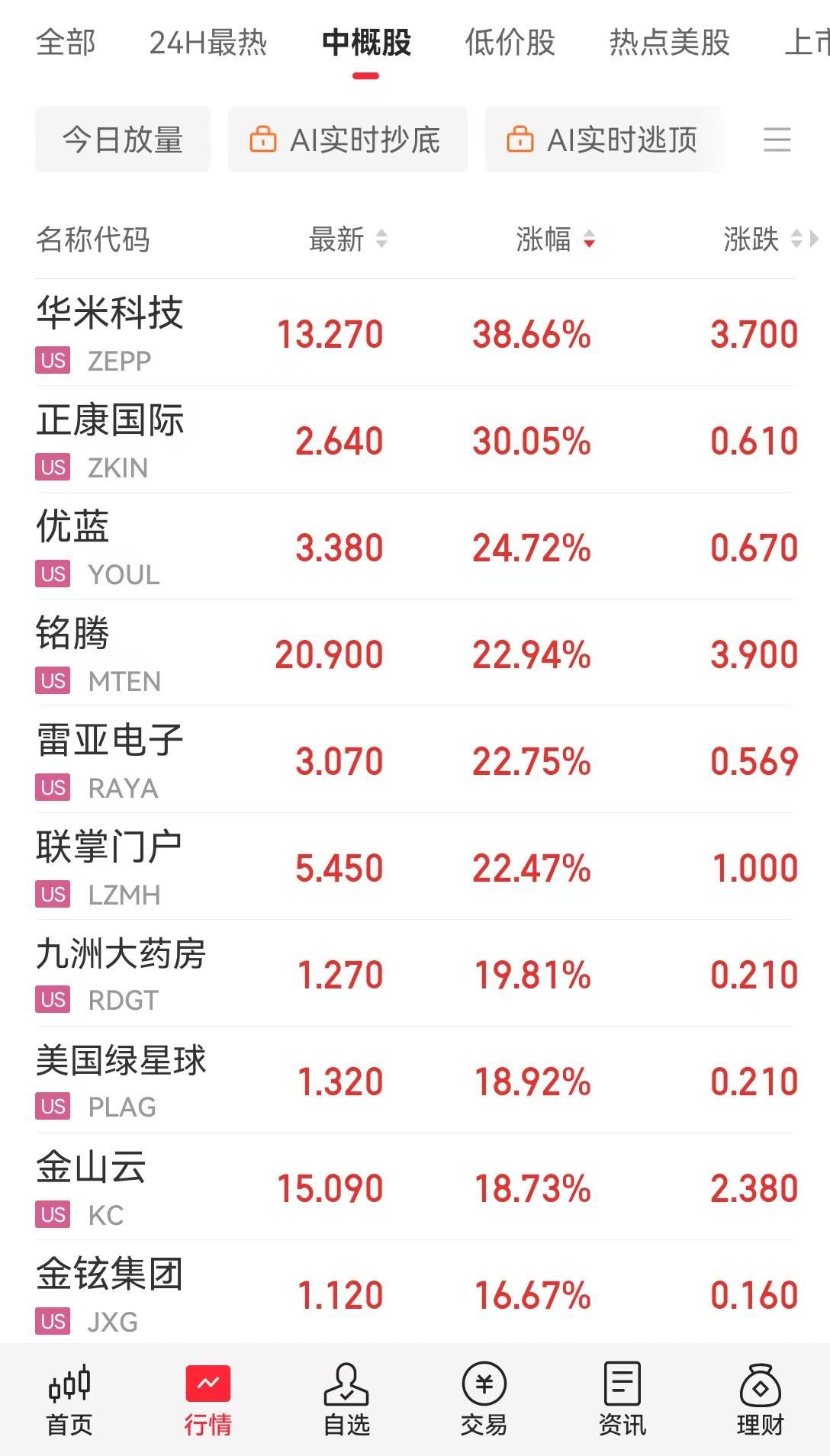The height and width of the screenshot is (1456, 830).
Task: Tap the lock icon on AI实时逃顶
Action: pyautogui.click(x=521, y=140)
